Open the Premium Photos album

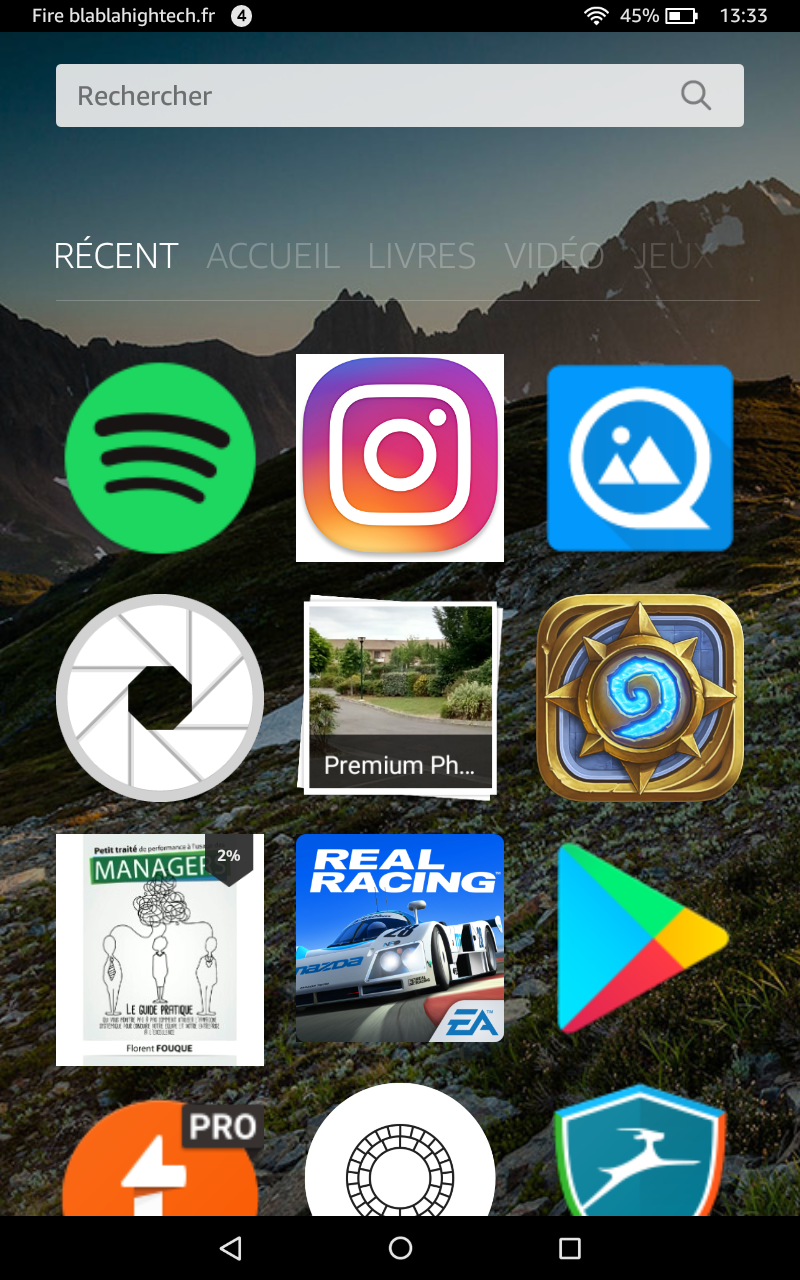(x=400, y=698)
